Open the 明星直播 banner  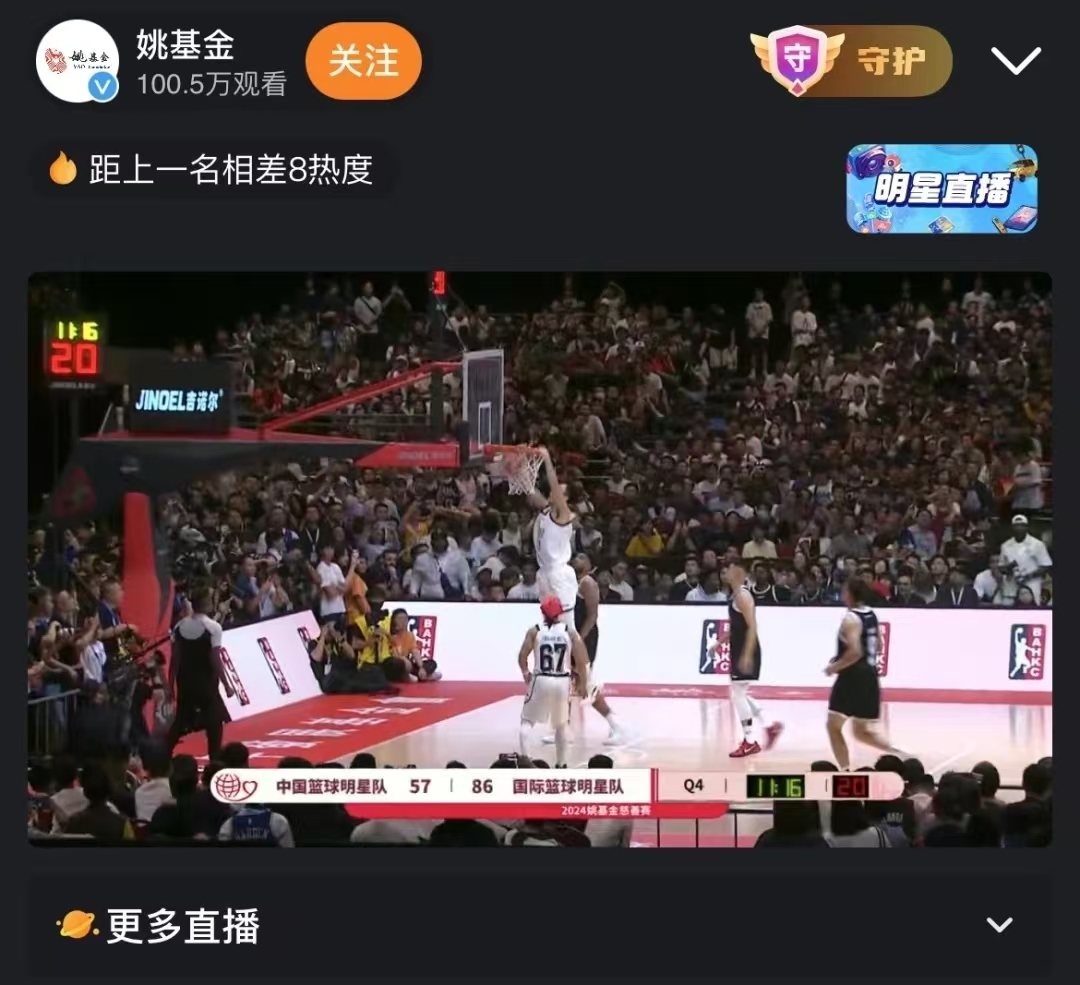coord(941,189)
